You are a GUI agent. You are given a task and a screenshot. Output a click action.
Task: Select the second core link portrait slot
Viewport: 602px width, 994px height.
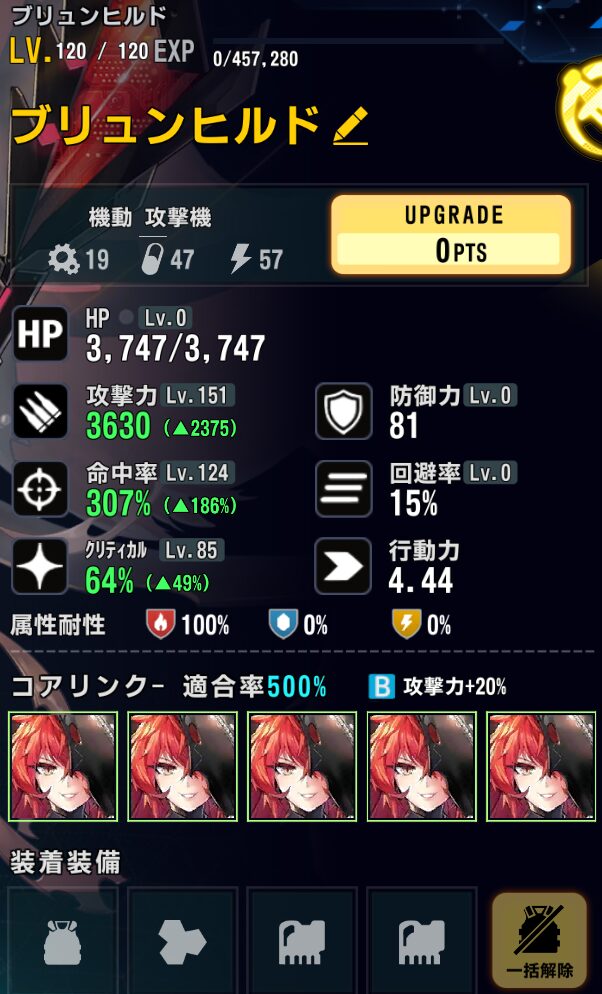[182, 766]
